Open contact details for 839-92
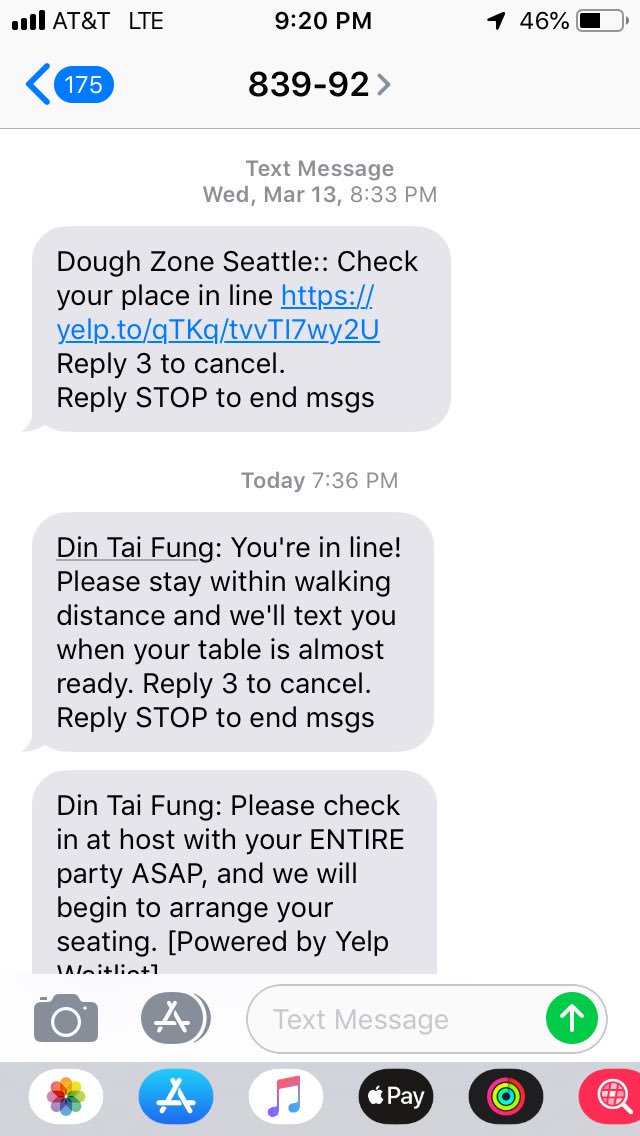 319,85
